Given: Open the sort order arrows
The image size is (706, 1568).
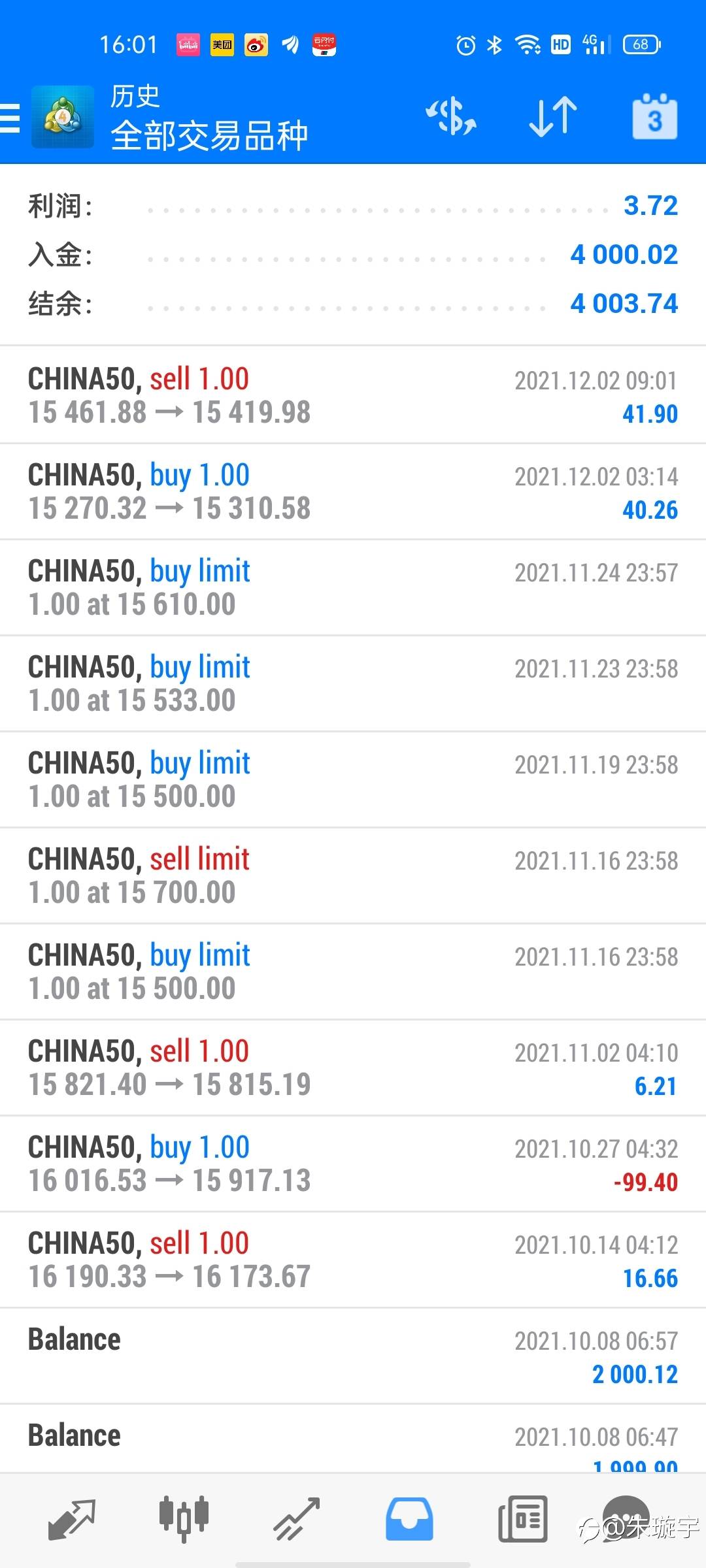Looking at the screenshot, I should [x=552, y=117].
